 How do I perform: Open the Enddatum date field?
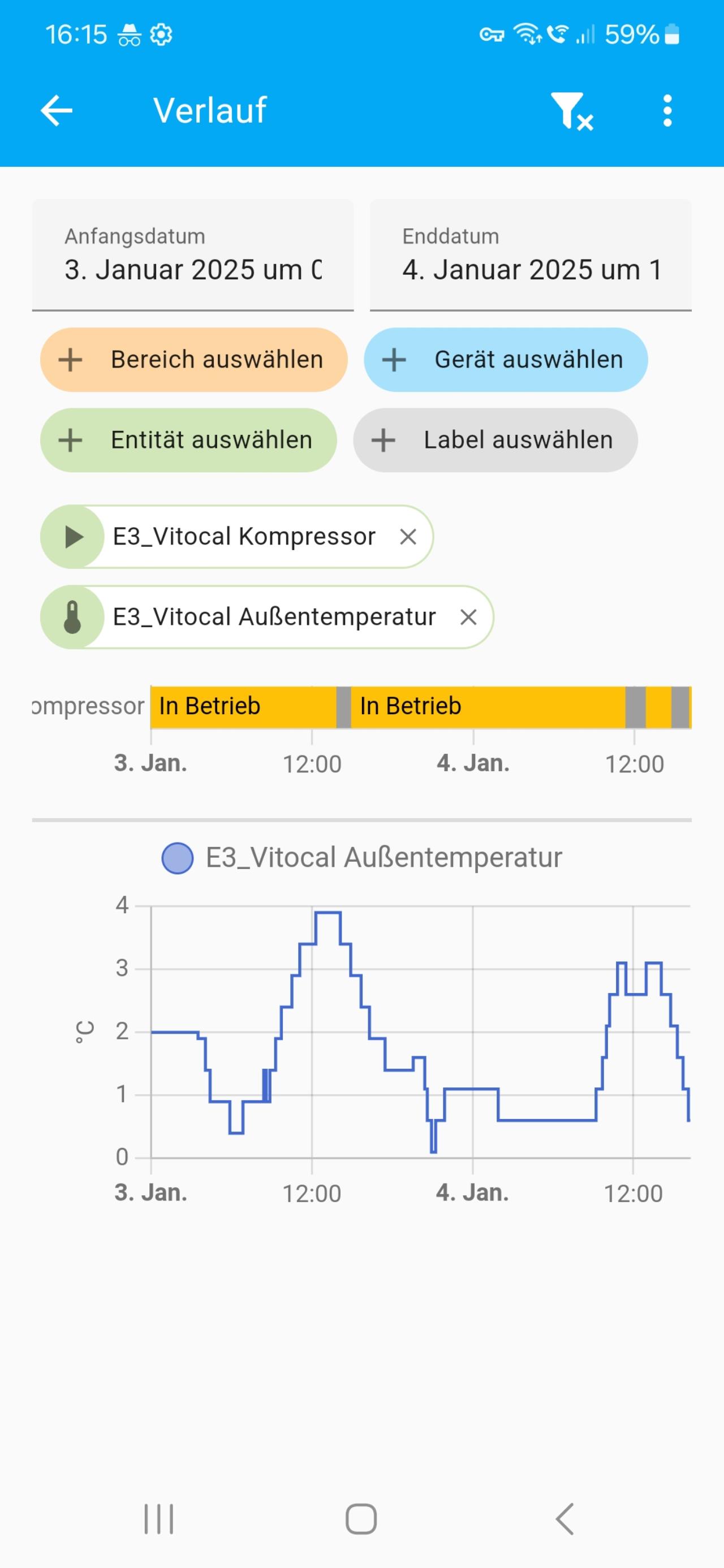tap(531, 255)
